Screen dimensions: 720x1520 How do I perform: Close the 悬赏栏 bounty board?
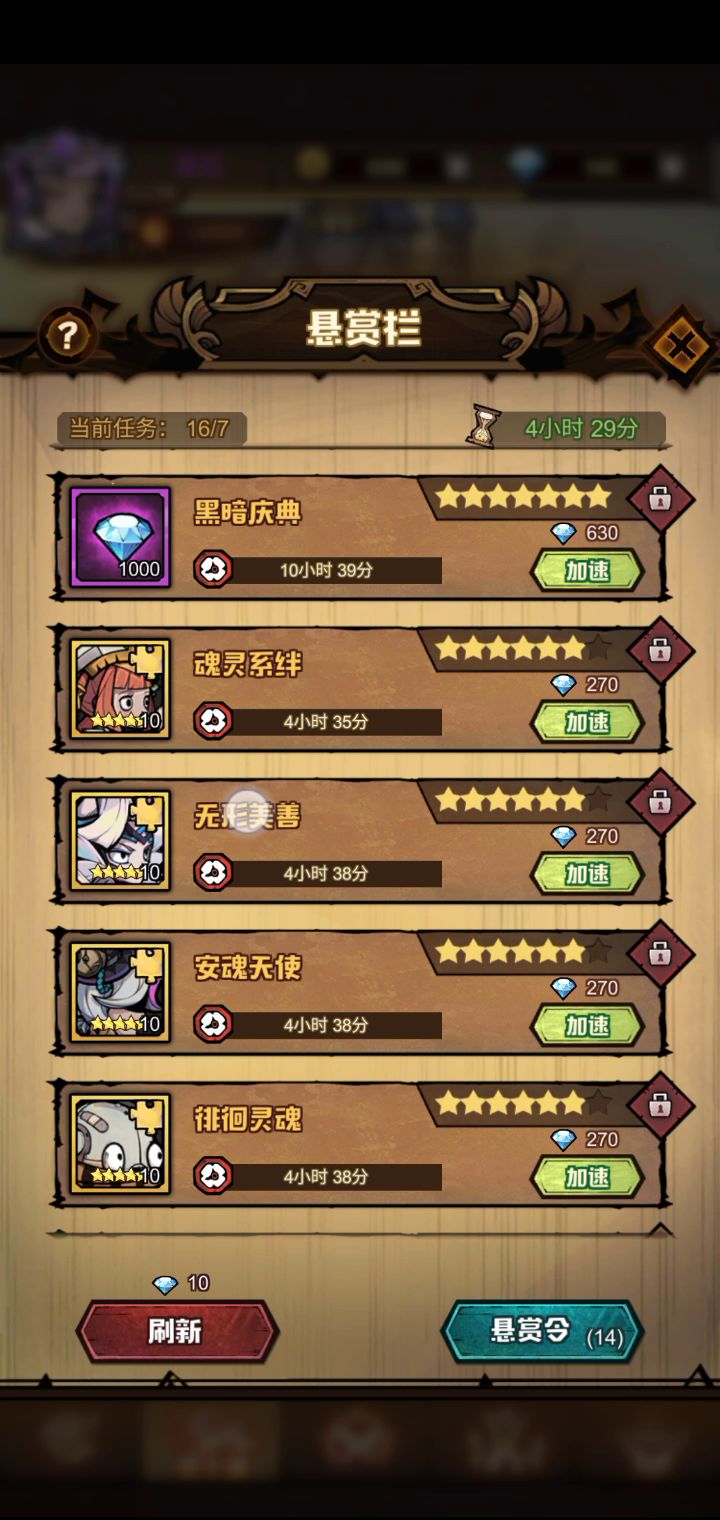pyautogui.click(x=679, y=347)
